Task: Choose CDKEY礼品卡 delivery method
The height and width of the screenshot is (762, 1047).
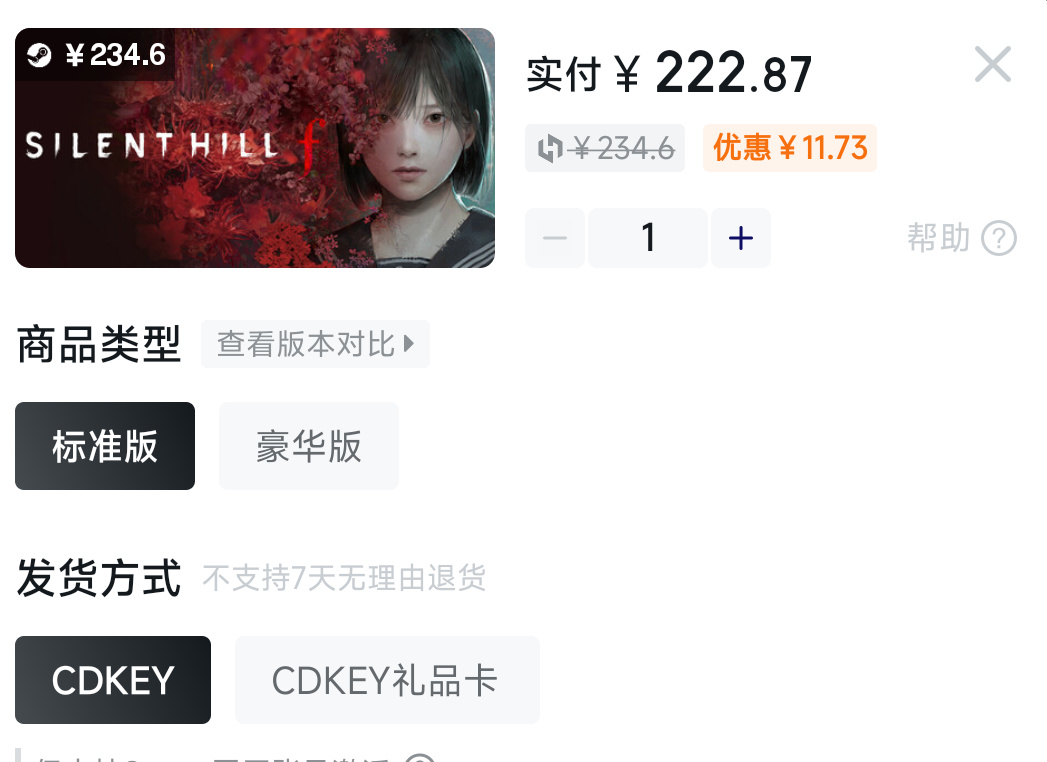Action: [x=386, y=680]
